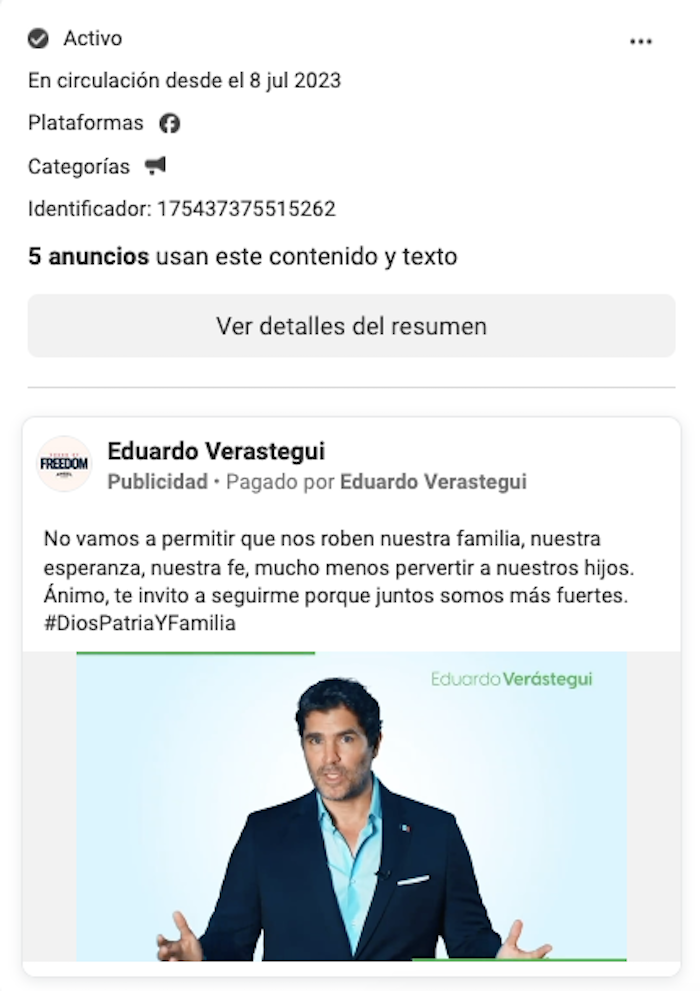The height and width of the screenshot is (991, 700).
Task: Open Eduardo Verastegui advertiser page name
Action: [x=216, y=452]
